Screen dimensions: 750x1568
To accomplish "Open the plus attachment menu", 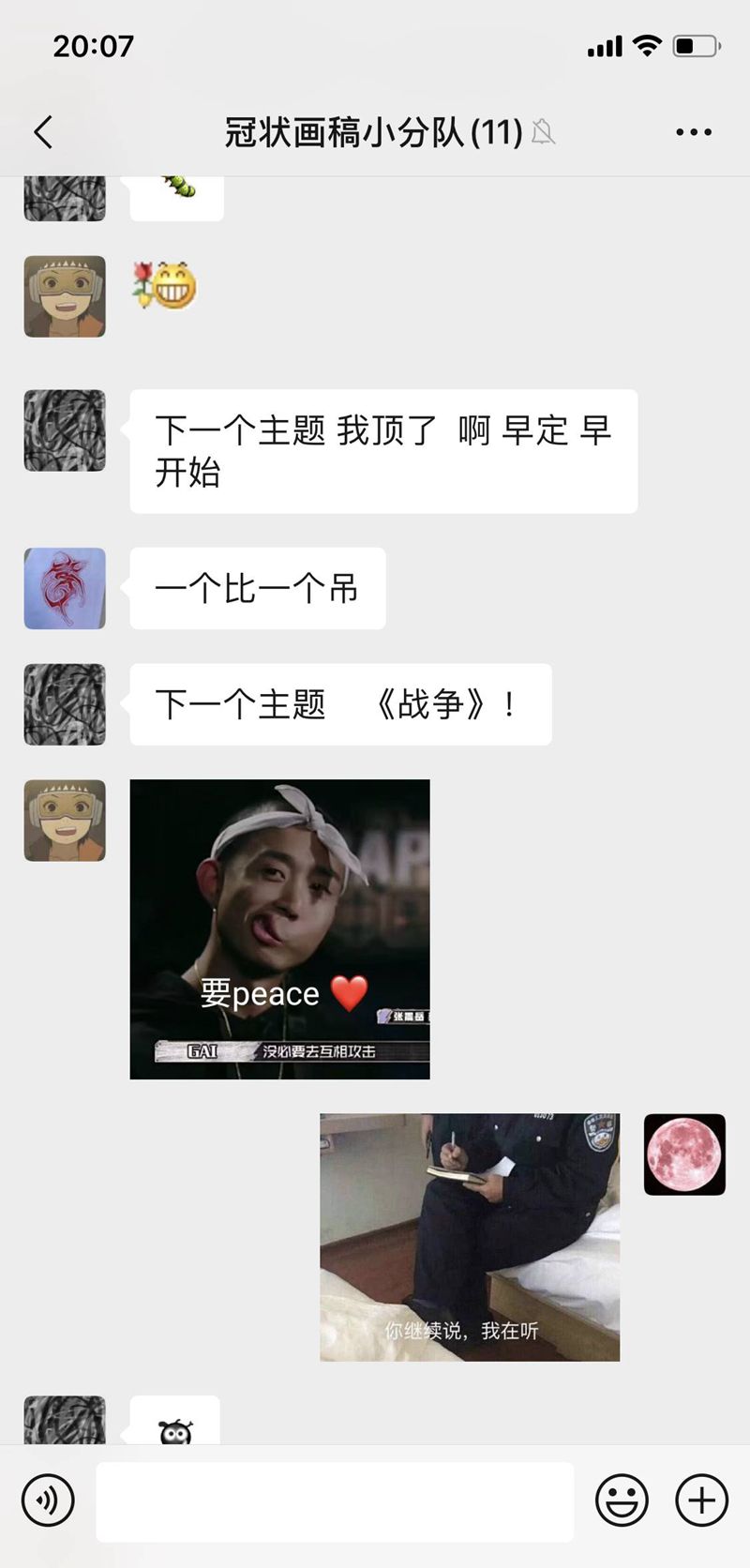I will pyautogui.click(x=701, y=1500).
